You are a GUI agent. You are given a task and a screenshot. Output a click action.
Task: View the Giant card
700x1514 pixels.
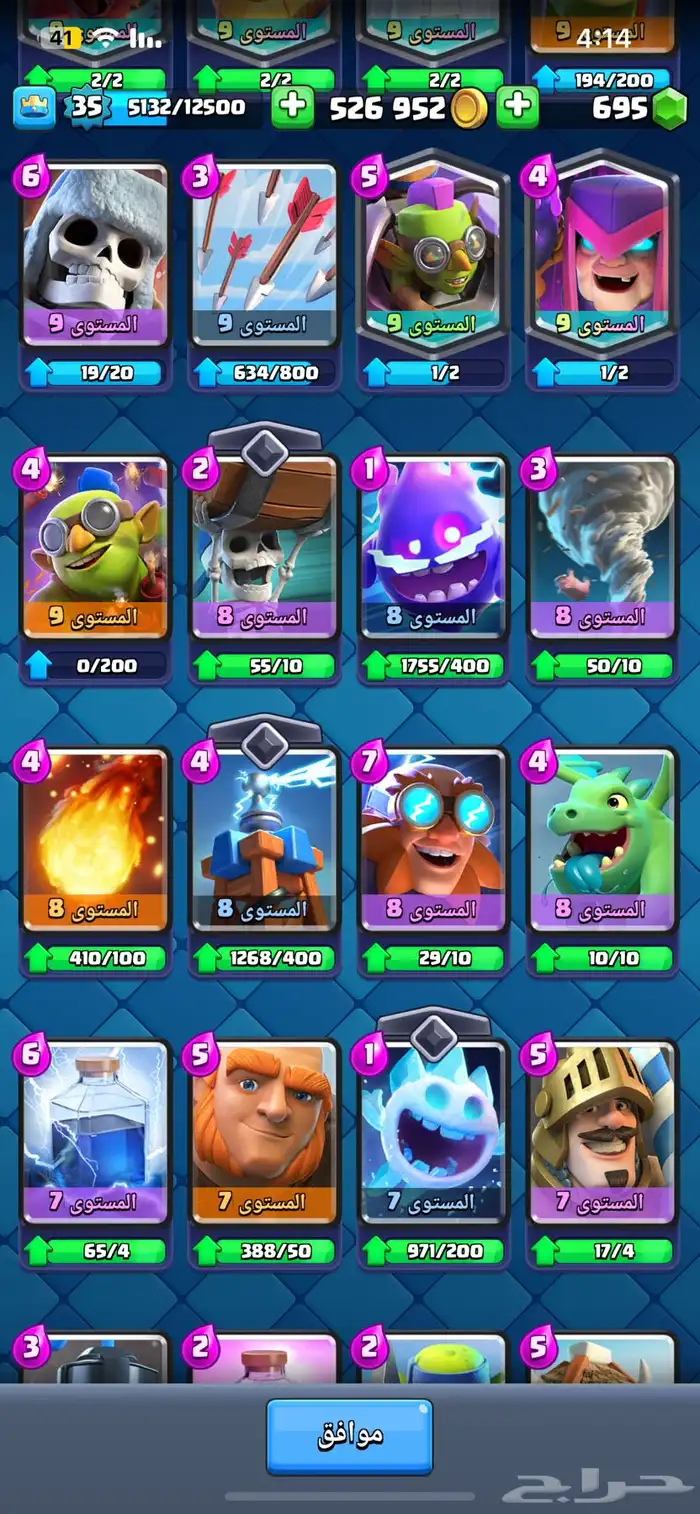click(x=265, y=1130)
